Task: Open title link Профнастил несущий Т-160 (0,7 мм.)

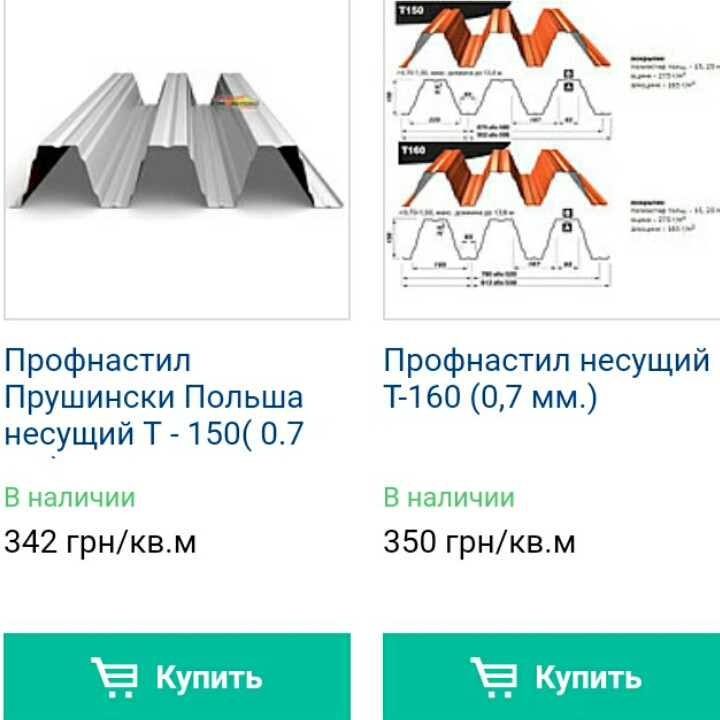Action: [546, 379]
